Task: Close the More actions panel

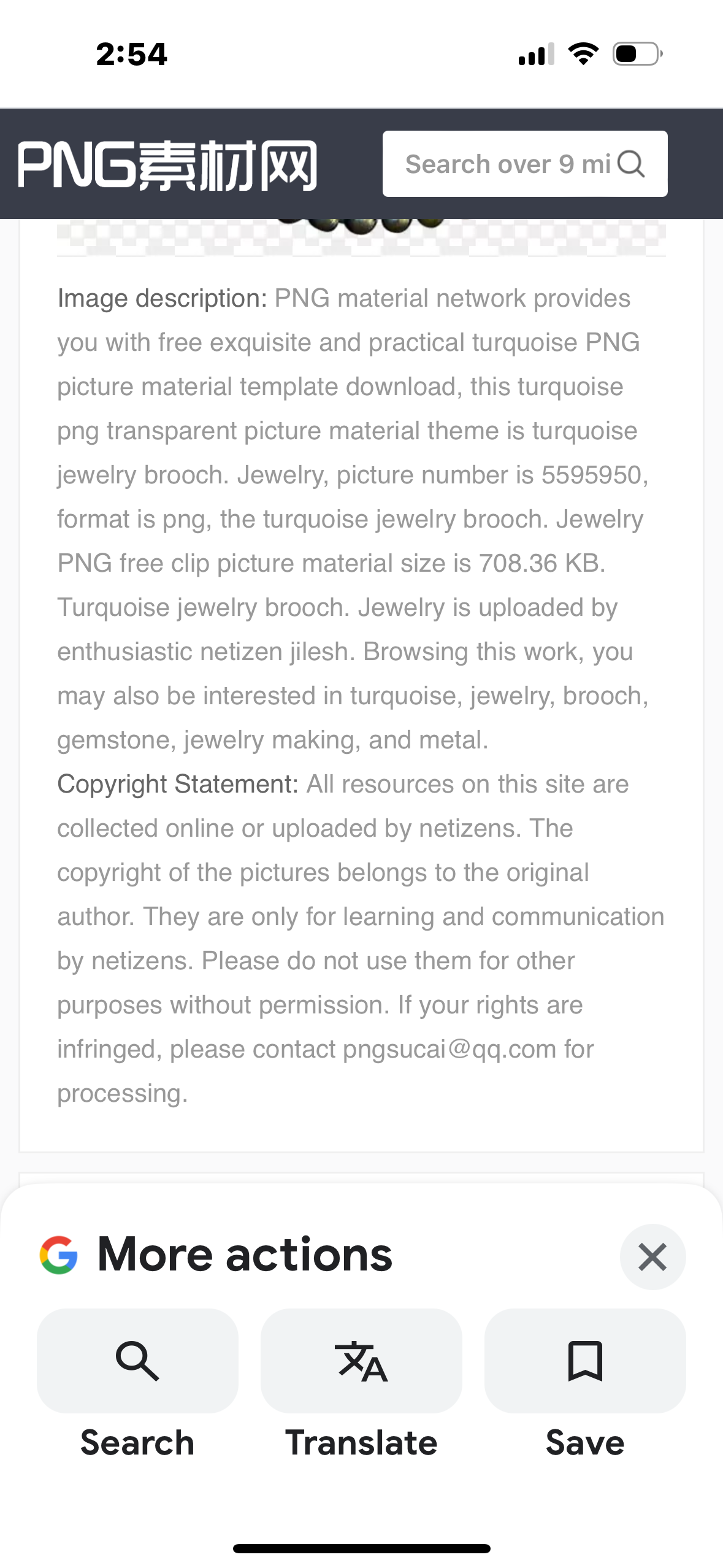Action: [x=652, y=1257]
